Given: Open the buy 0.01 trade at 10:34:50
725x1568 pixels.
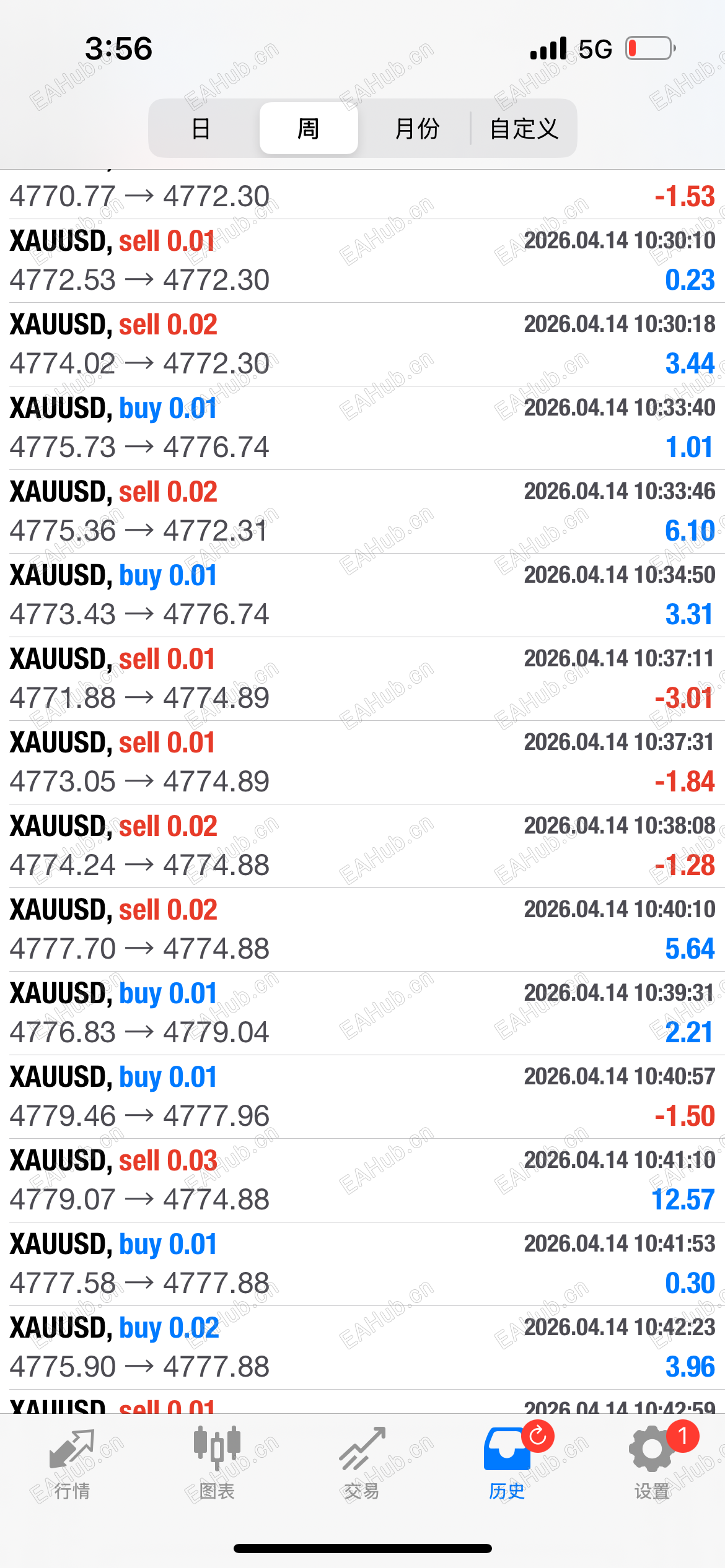Looking at the screenshot, I should [362, 595].
